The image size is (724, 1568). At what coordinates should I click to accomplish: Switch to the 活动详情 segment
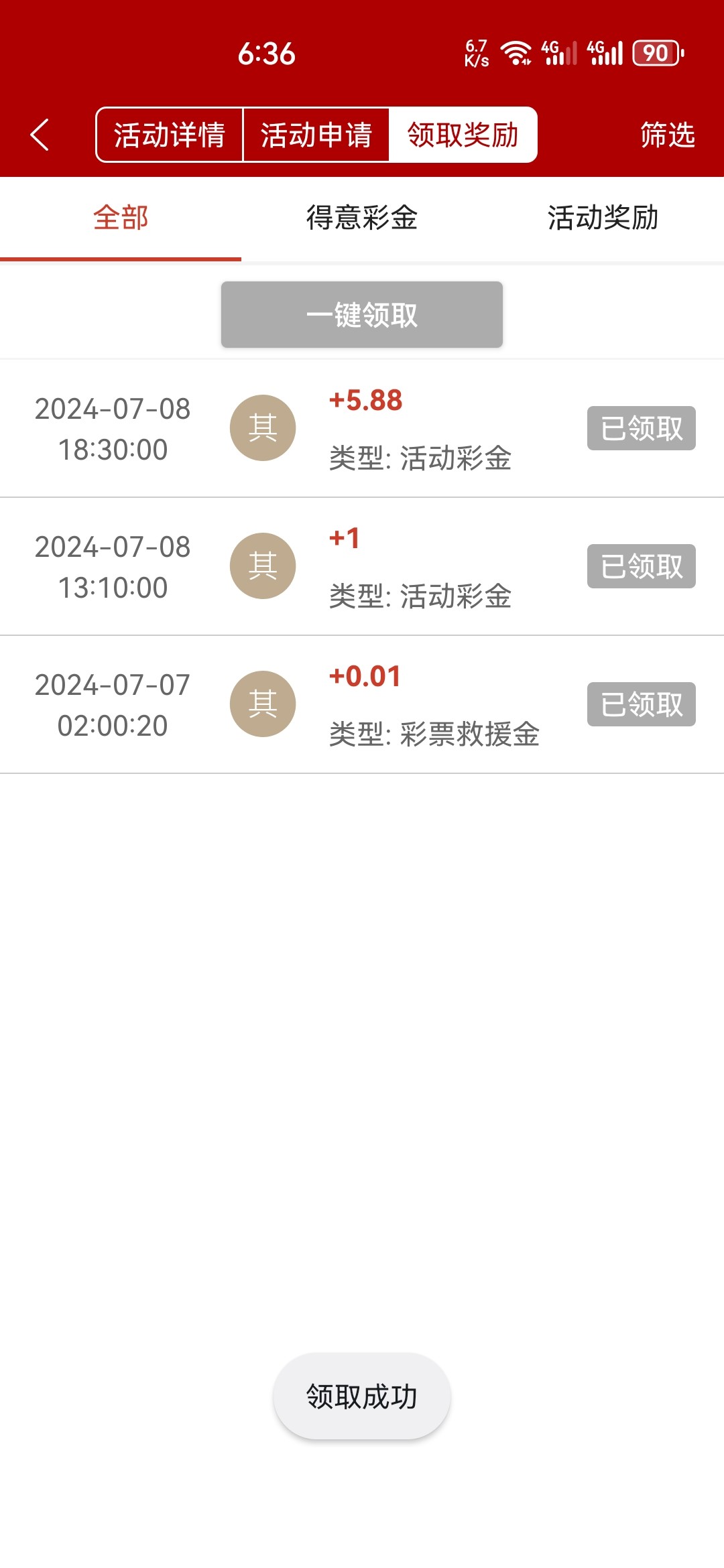point(170,135)
